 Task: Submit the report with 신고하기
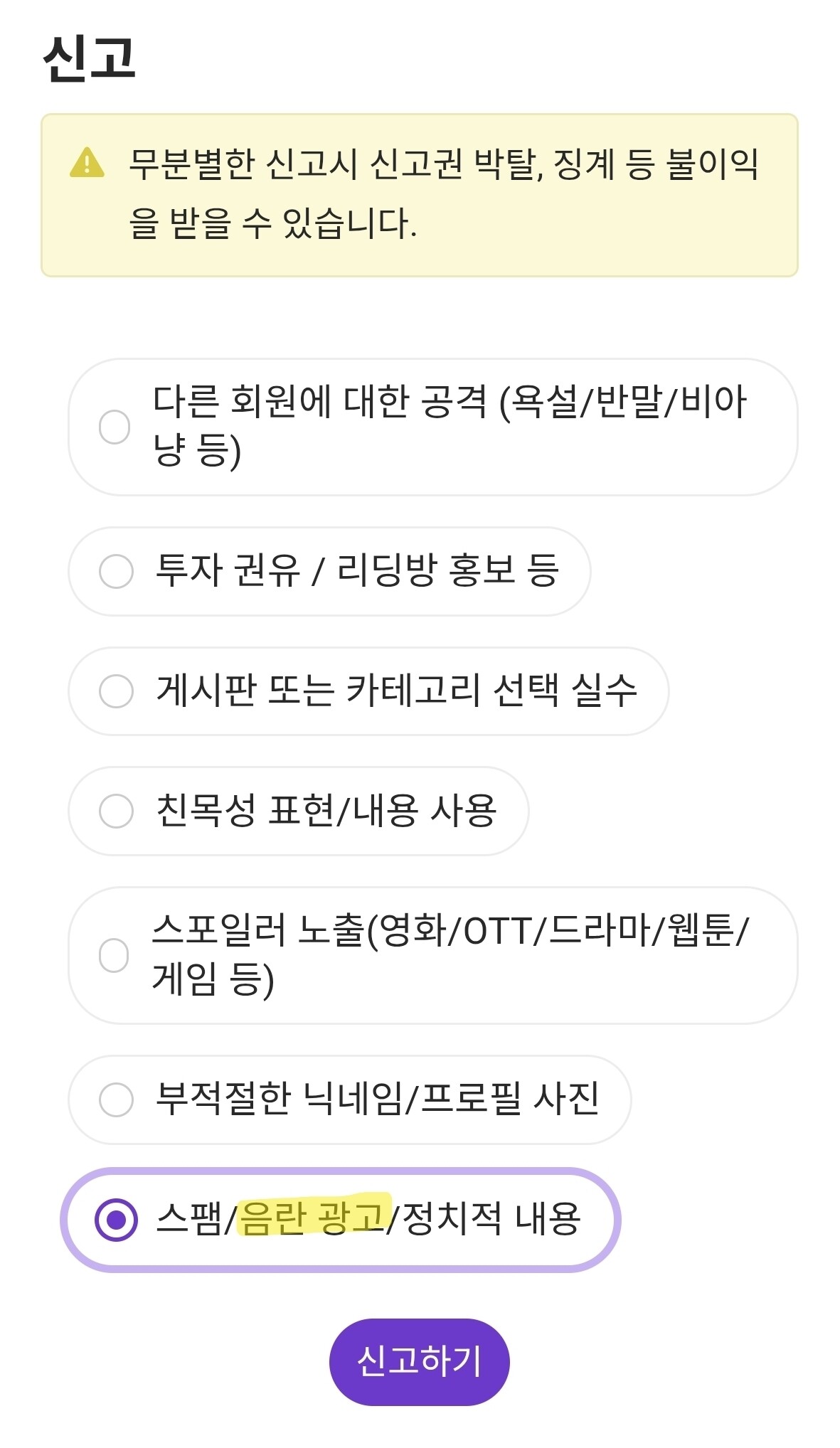pyautogui.click(x=420, y=1362)
